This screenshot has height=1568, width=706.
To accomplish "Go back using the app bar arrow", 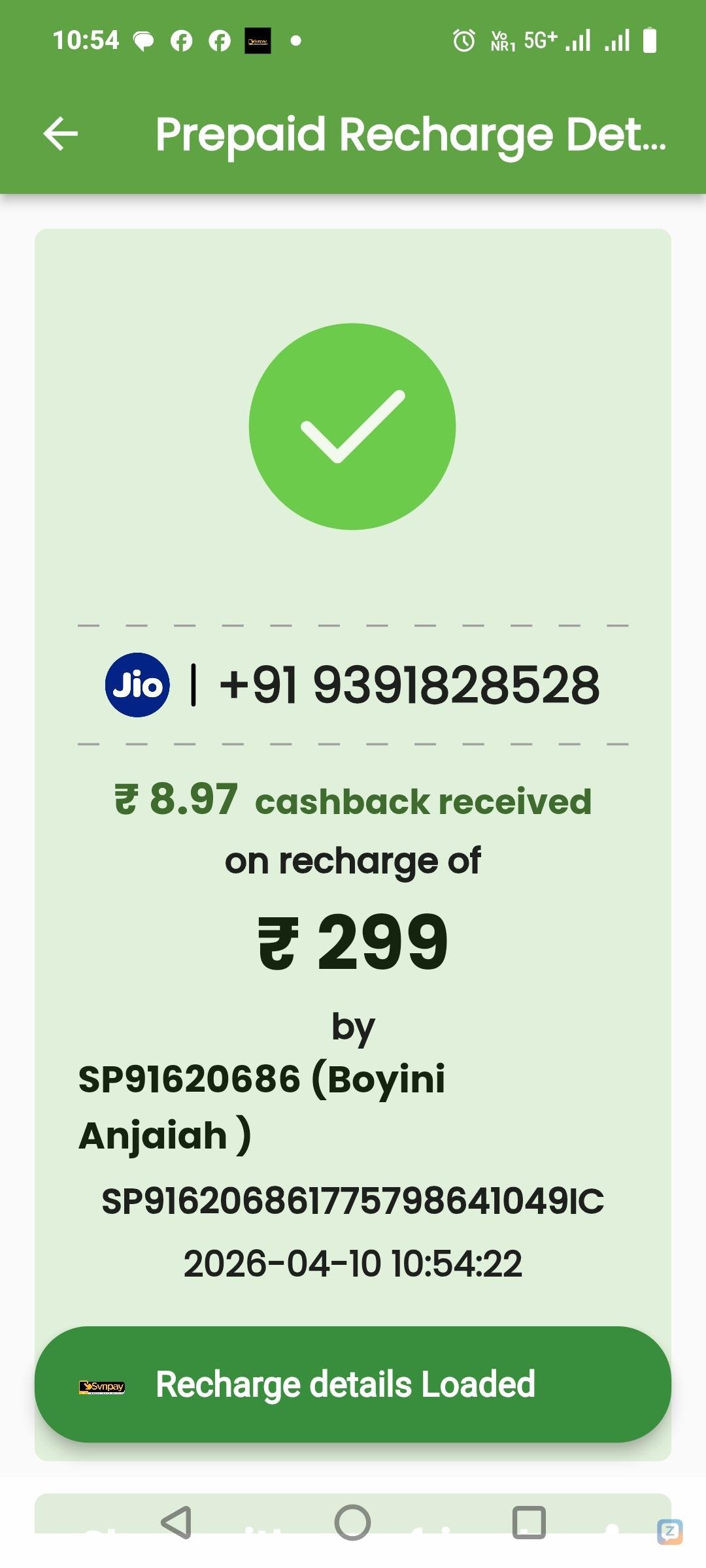I will 61,134.
